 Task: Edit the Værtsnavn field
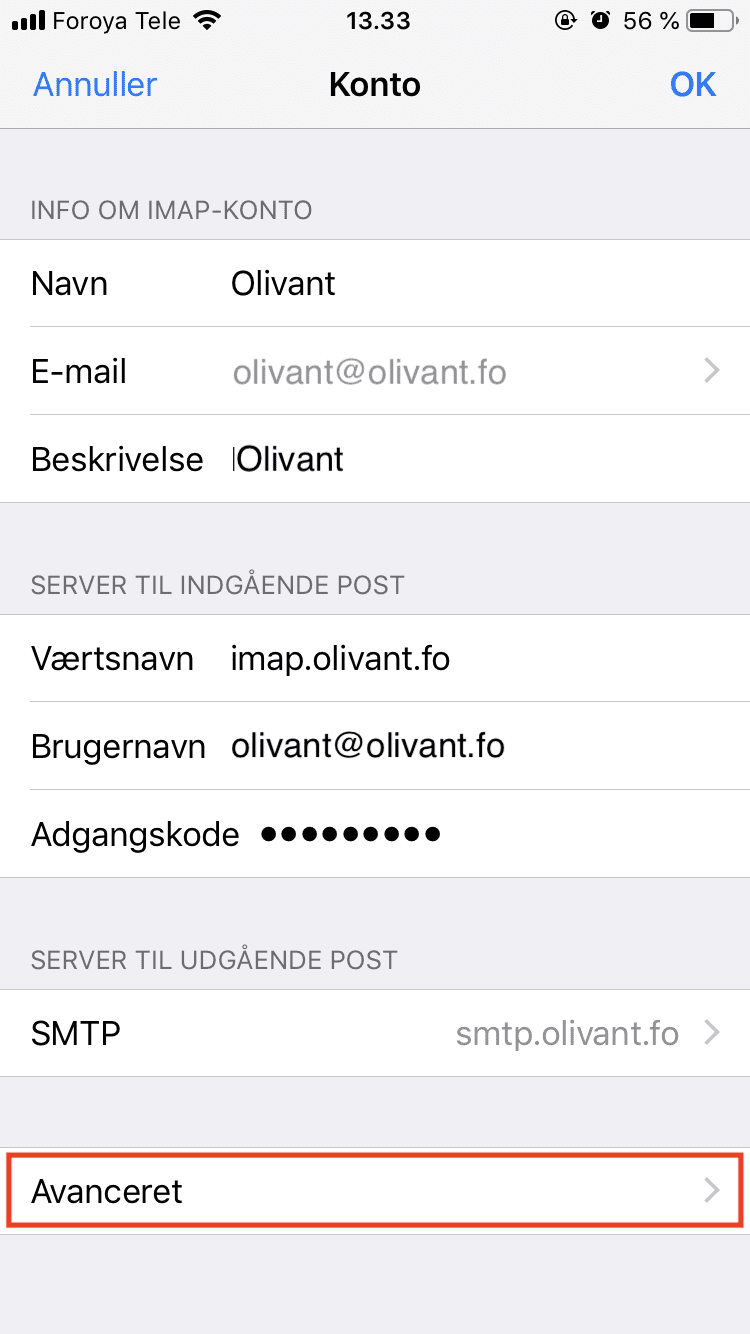[375, 659]
